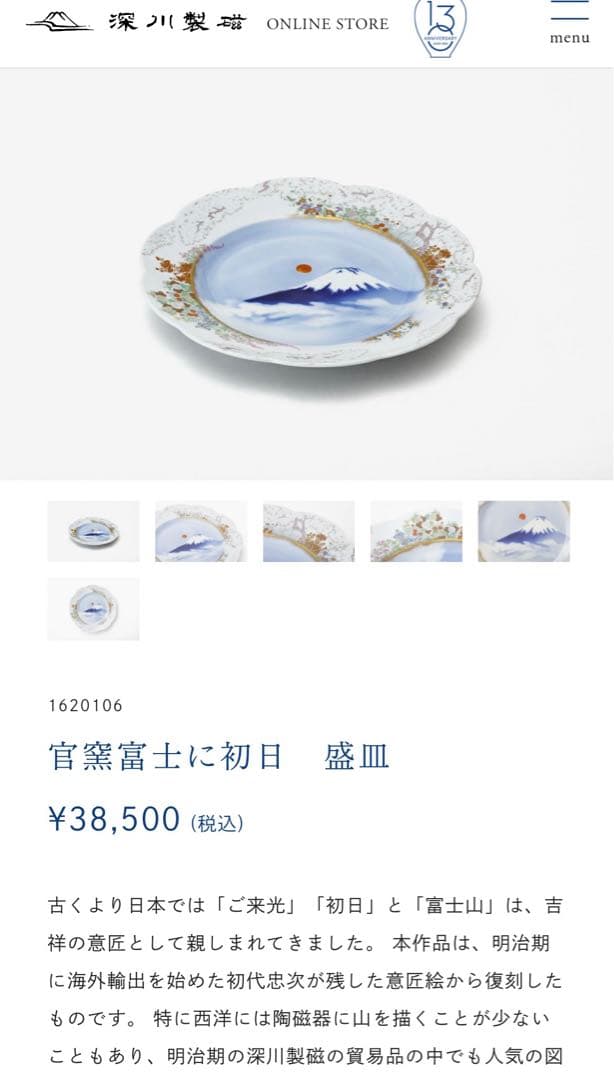The height and width of the screenshot is (1080, 614).
Task: Show the third thumbnail of plate rim
Action: (308, 531)
